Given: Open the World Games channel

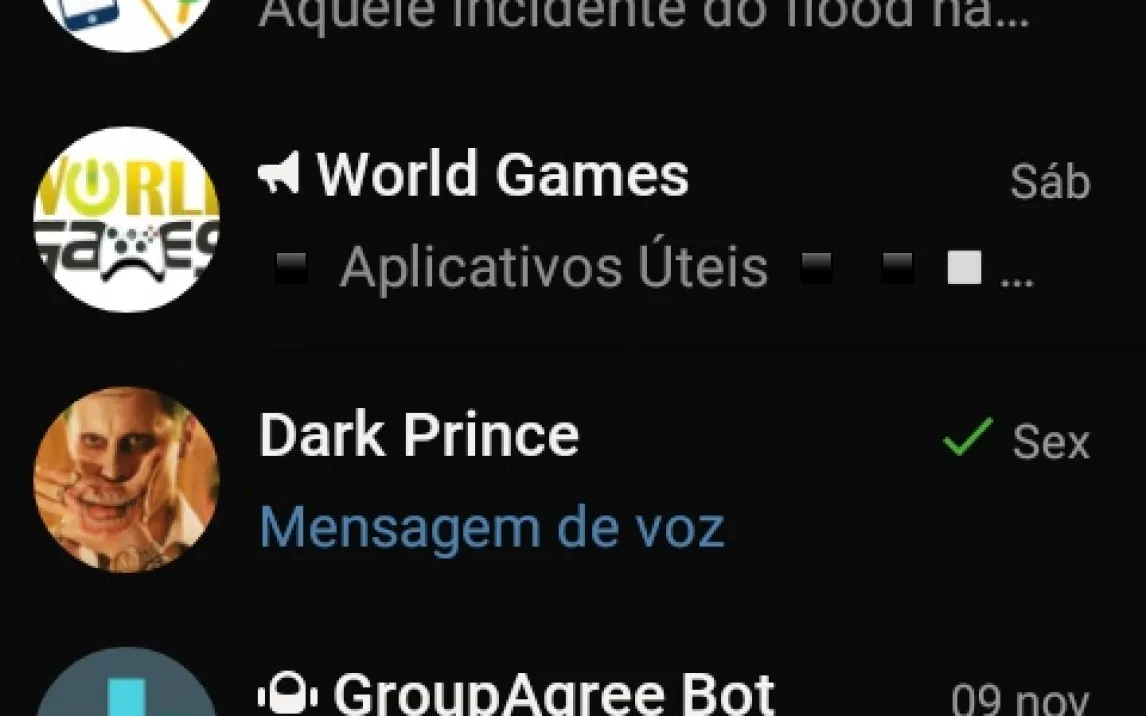Looking at the screenshot, I should tap(573, 219).
